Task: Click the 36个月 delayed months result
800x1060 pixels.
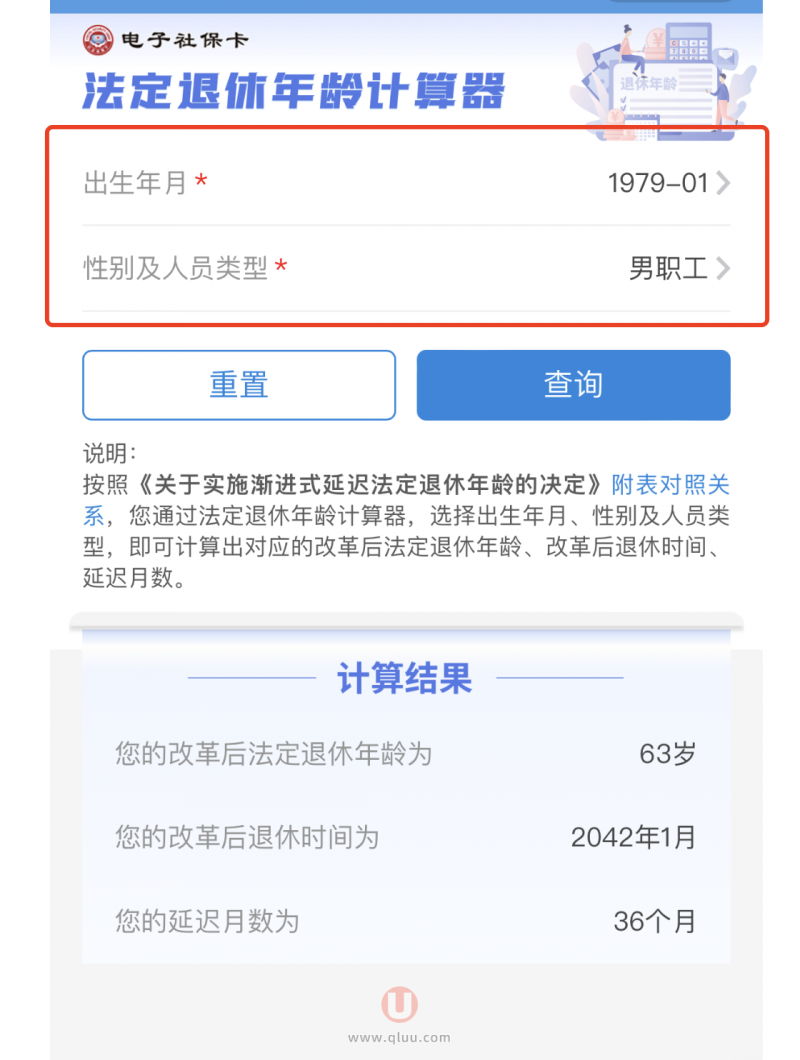Action: coord(652,923)
